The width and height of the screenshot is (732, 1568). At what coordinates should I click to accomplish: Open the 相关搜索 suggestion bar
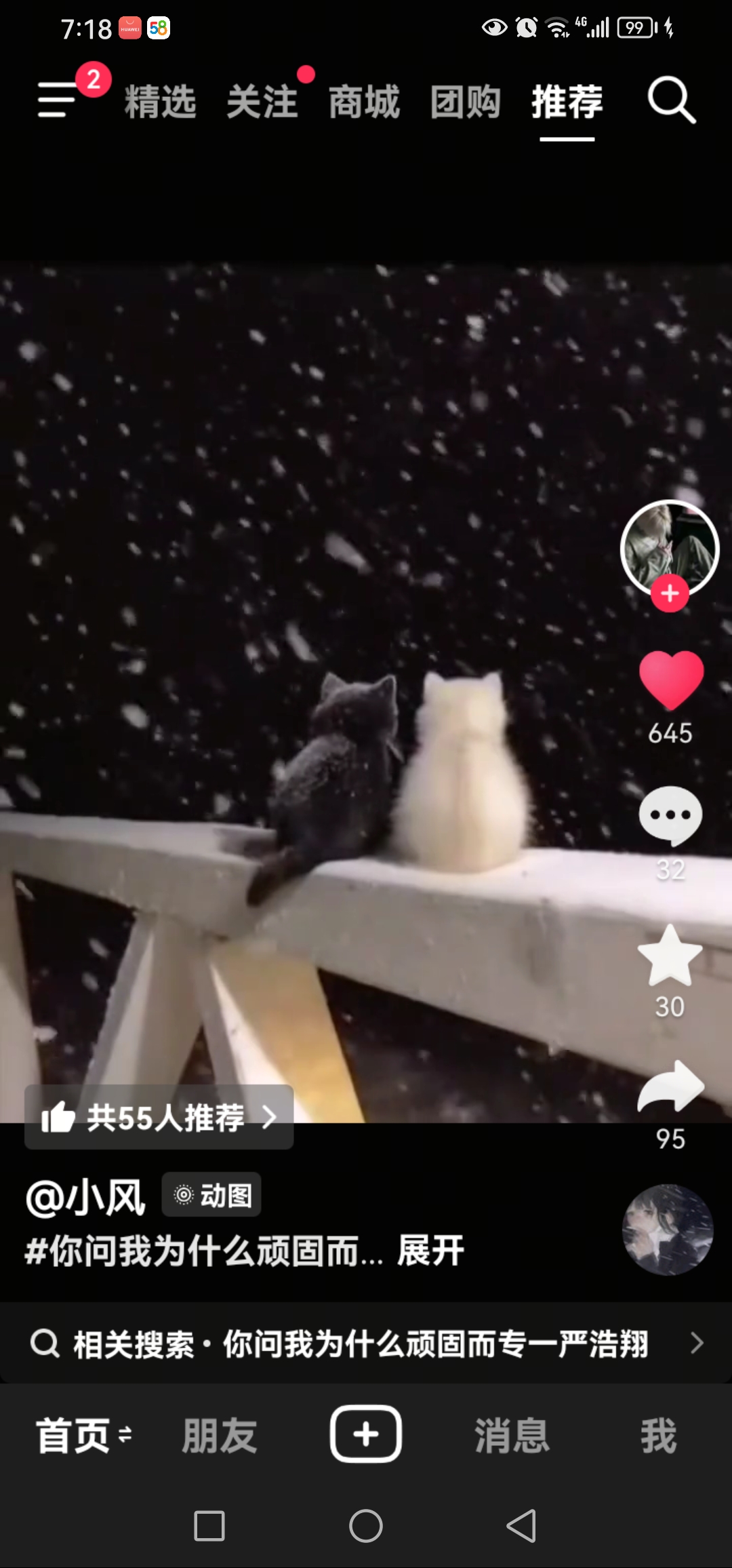click(x=366, y=1344)
